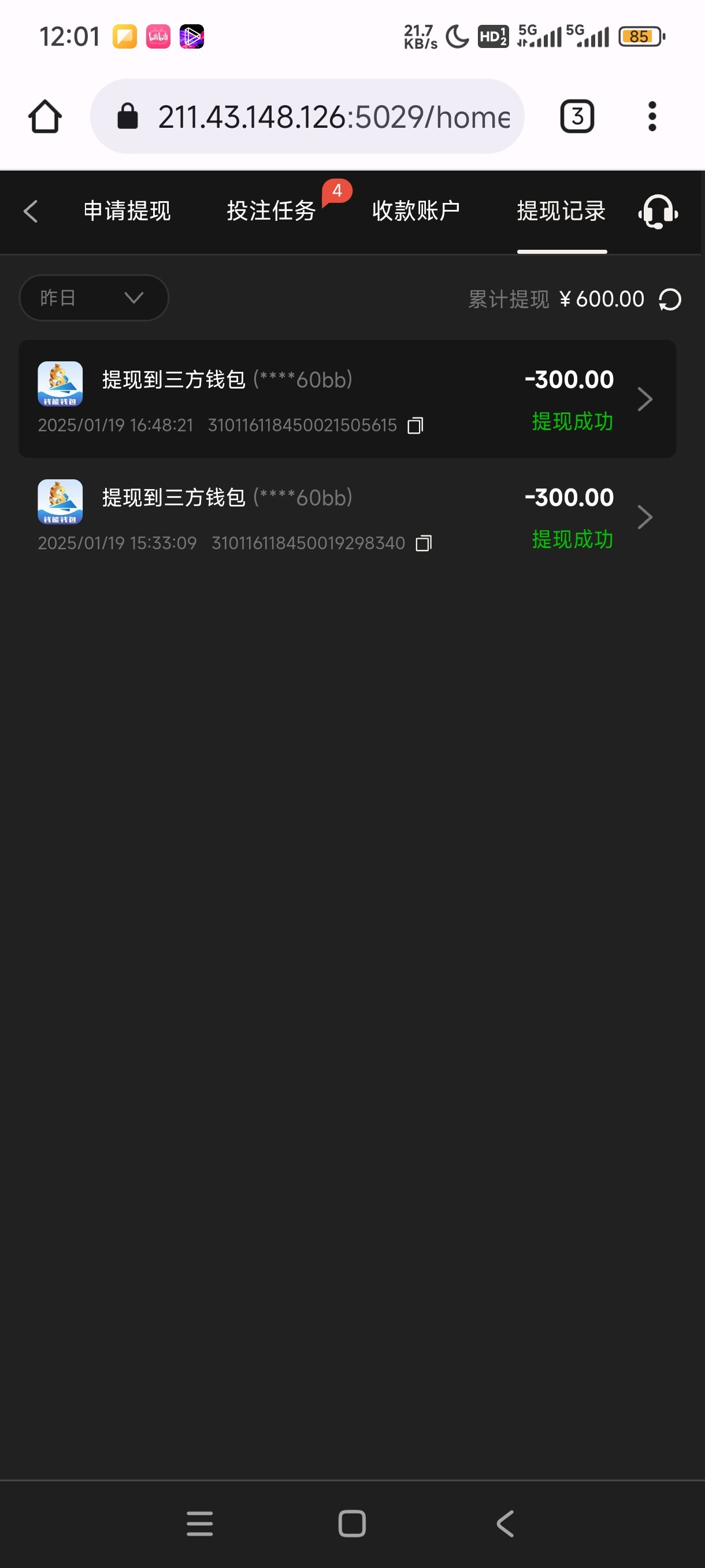Tap the home icon in the browser bar
The width and height of the screenshot is (705, 1568).
(44, 116)
